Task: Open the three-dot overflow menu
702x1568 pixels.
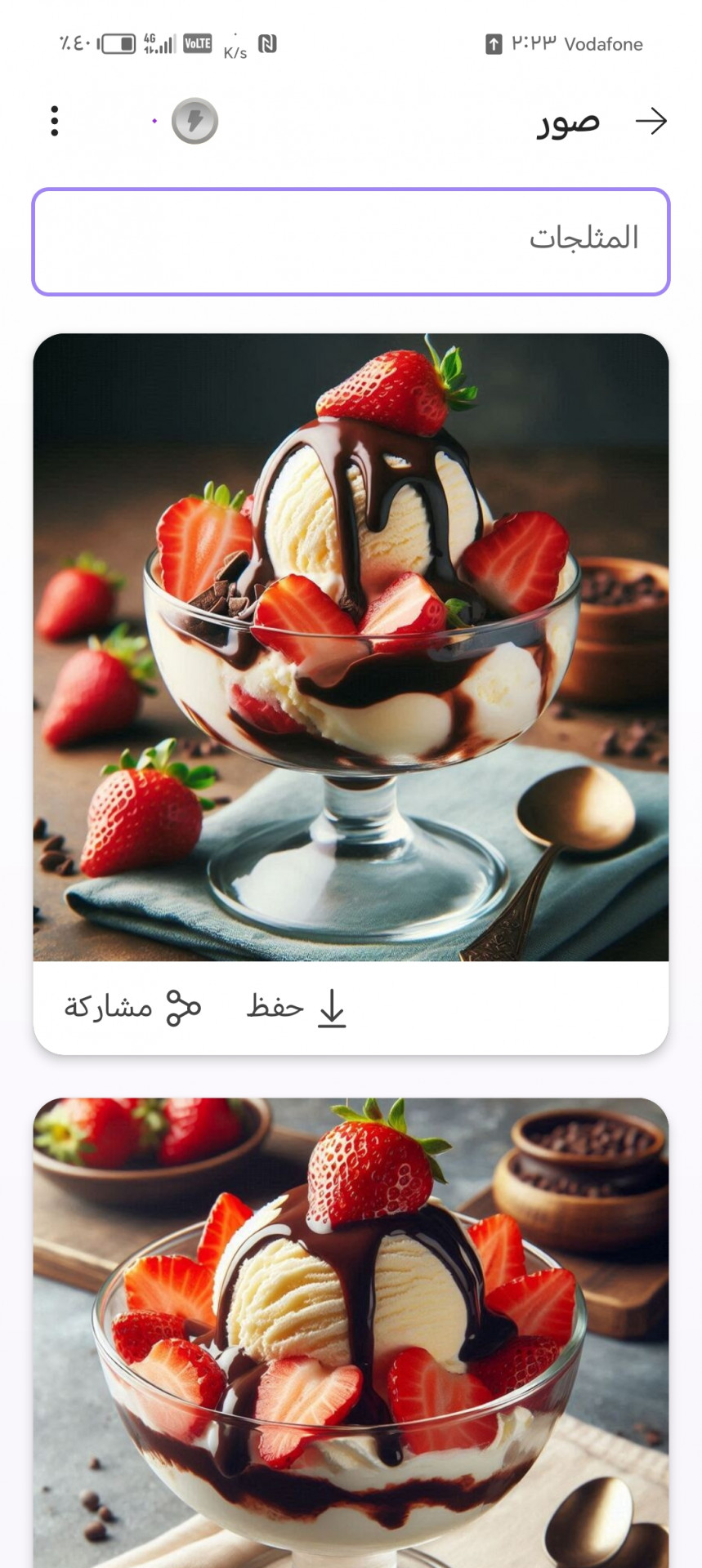Action: point(55,121)
